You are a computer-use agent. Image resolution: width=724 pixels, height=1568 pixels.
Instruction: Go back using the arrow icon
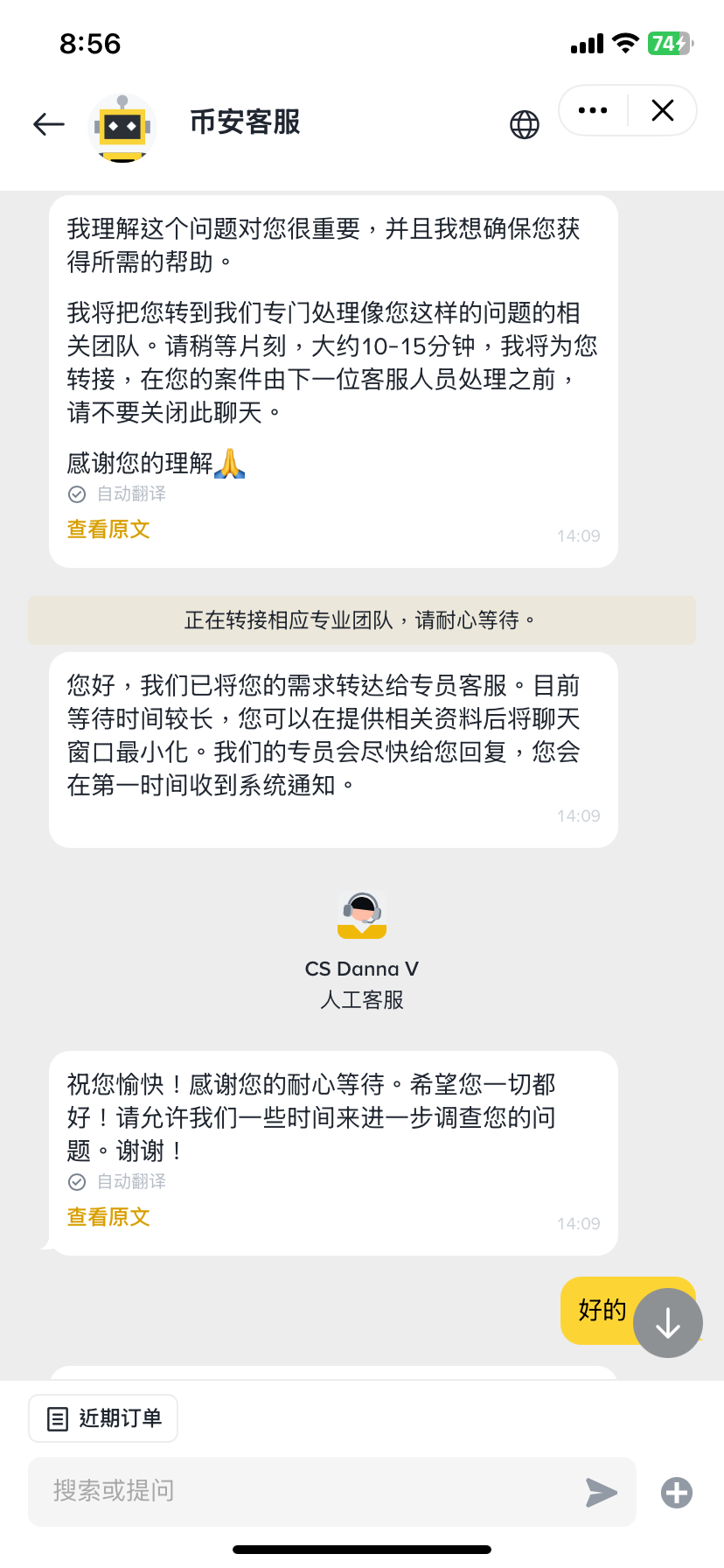49,124
